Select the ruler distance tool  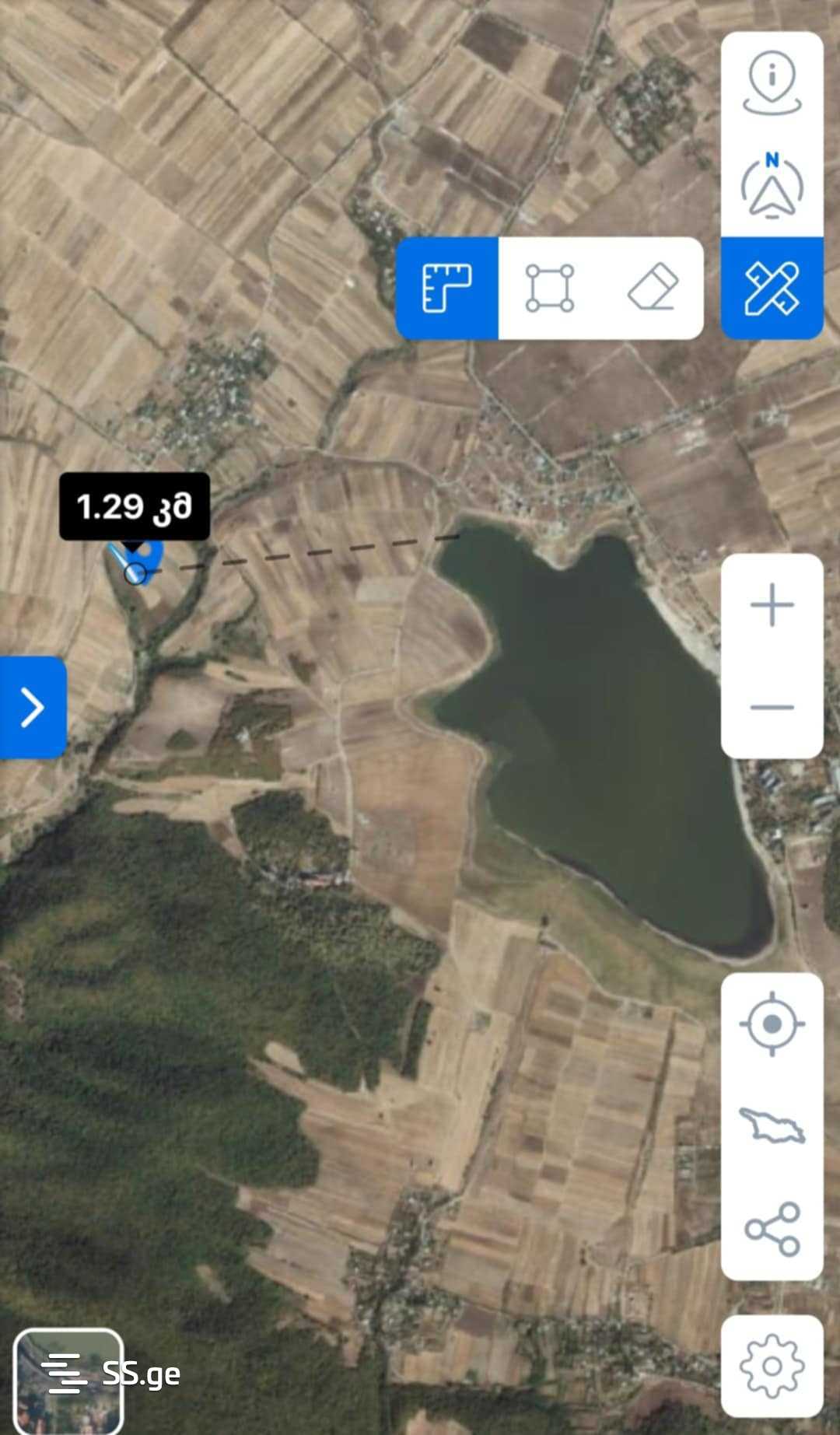coord(447,289)
